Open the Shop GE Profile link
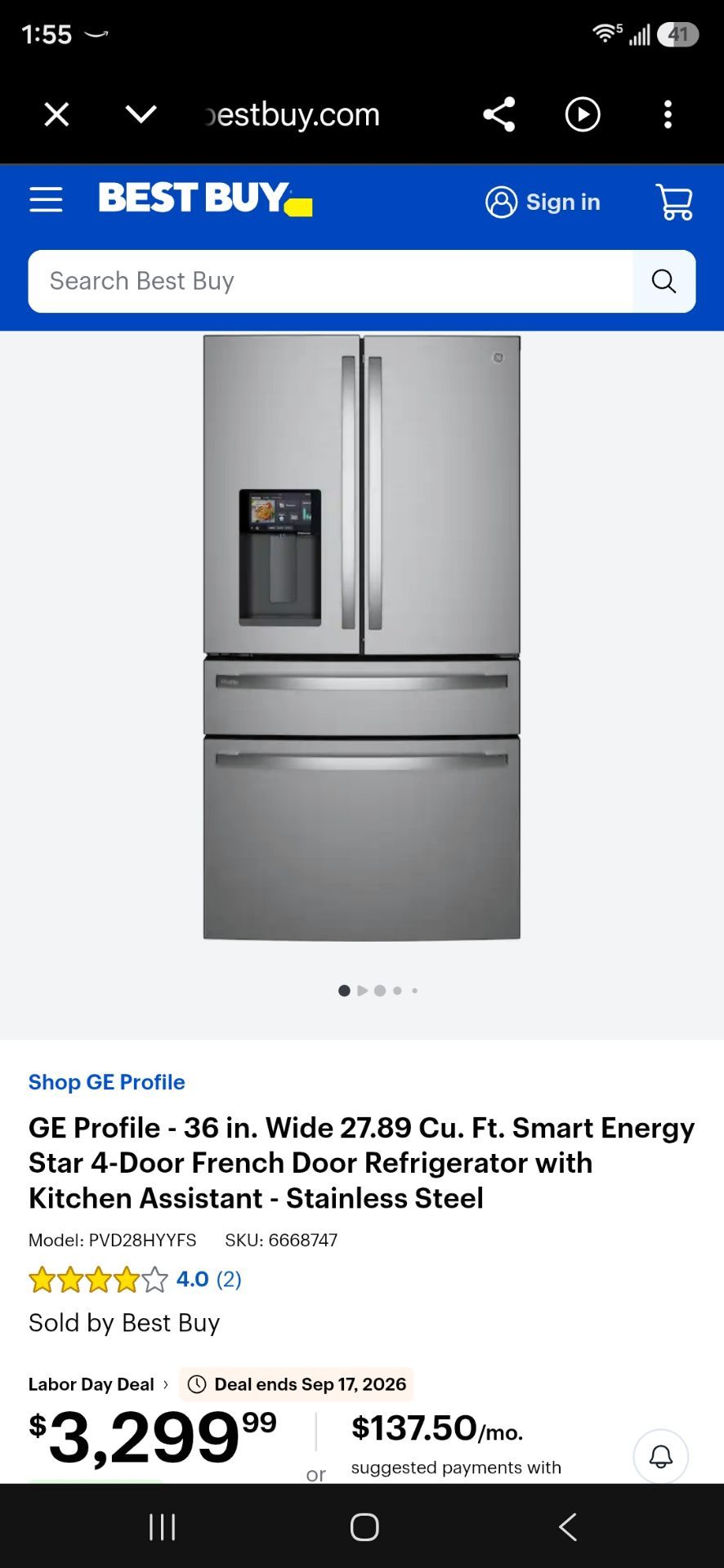Image resolution: width=724 pixels, height=1568 pixels. coord(107,1082)
